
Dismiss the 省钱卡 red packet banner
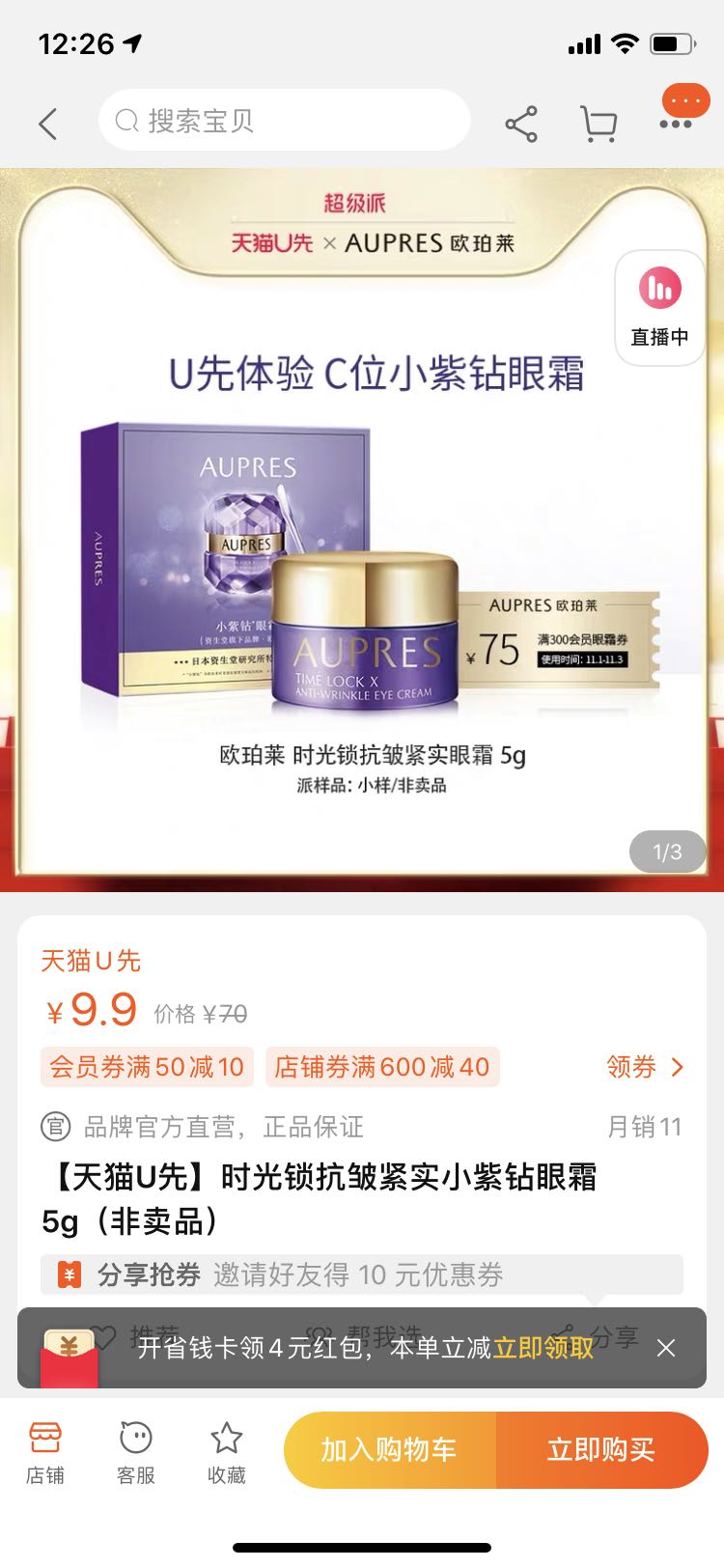point(666,1348)
